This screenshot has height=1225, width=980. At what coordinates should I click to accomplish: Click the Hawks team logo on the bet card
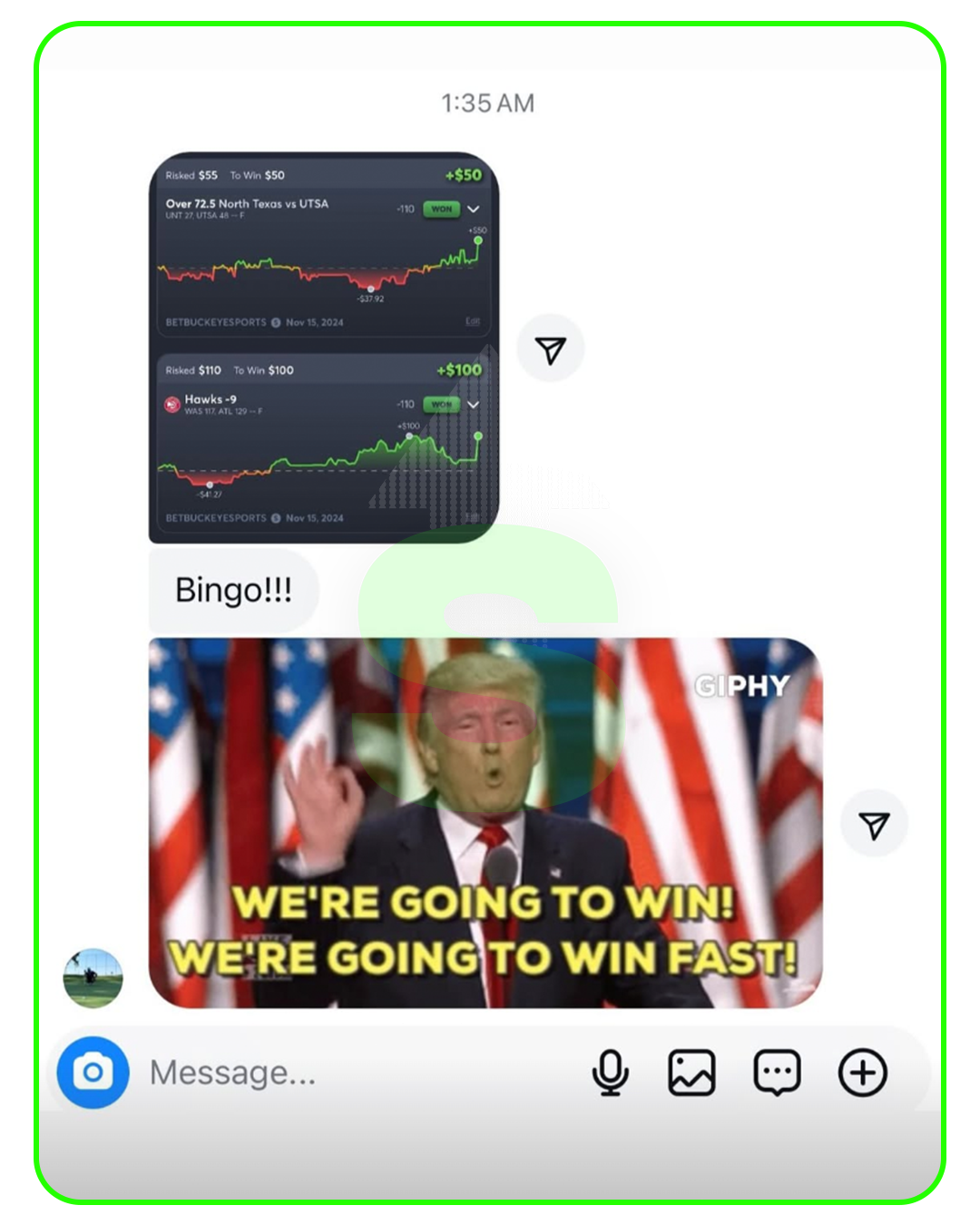[172, 404]
